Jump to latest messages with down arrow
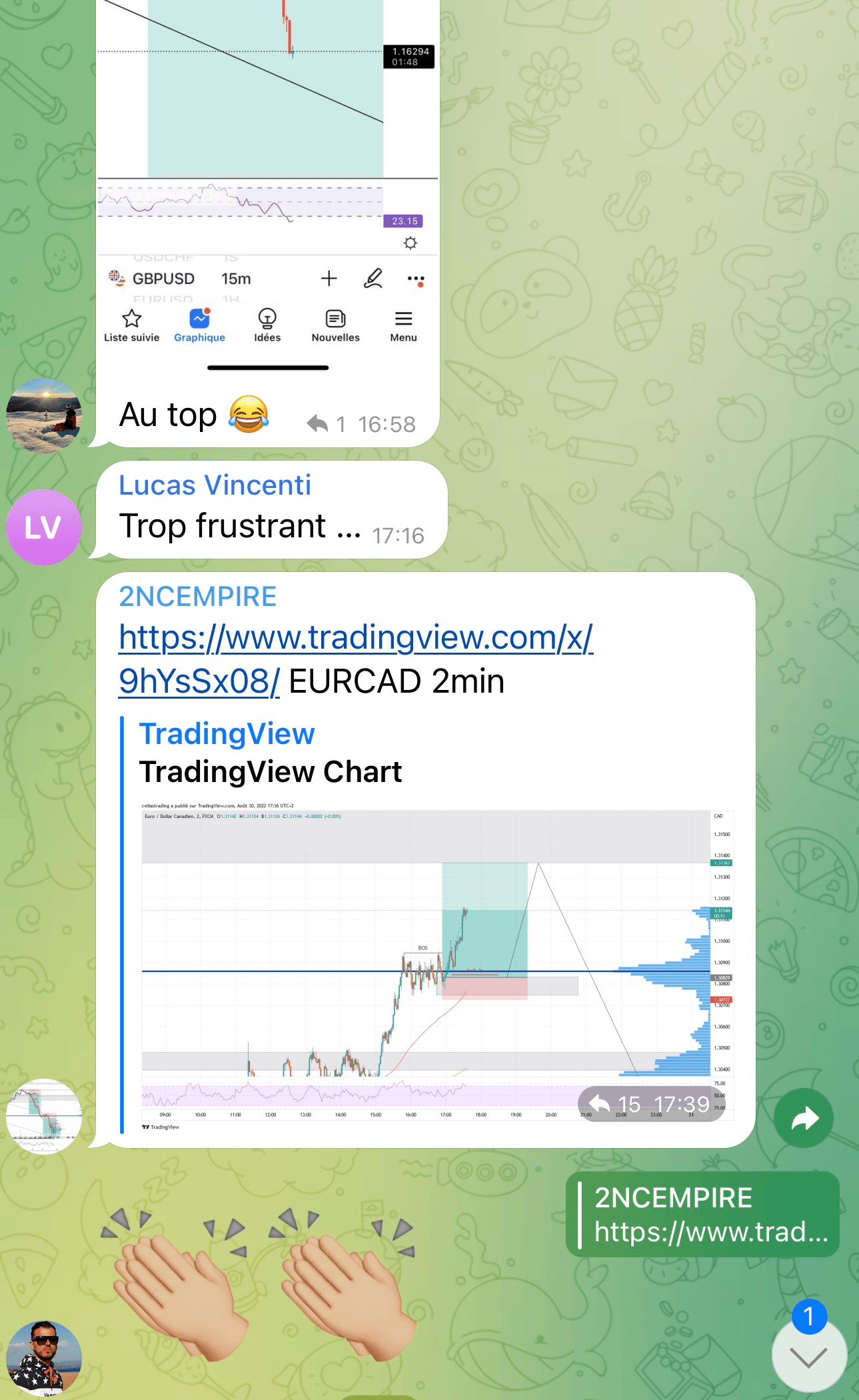 (808, 1357)
